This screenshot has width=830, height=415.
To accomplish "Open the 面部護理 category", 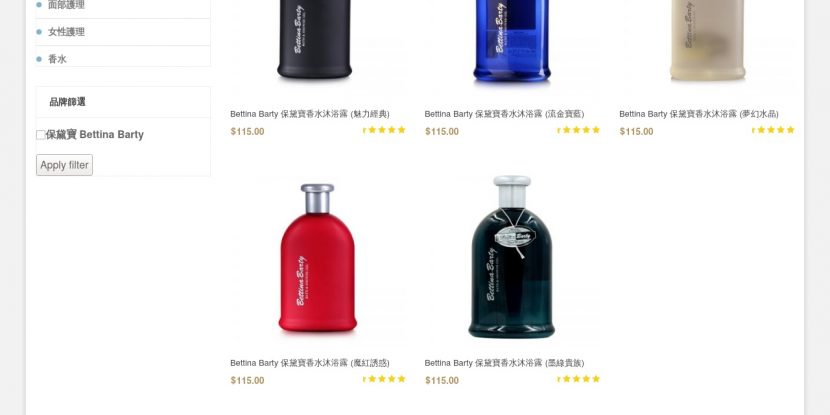I will coord(66,5).
